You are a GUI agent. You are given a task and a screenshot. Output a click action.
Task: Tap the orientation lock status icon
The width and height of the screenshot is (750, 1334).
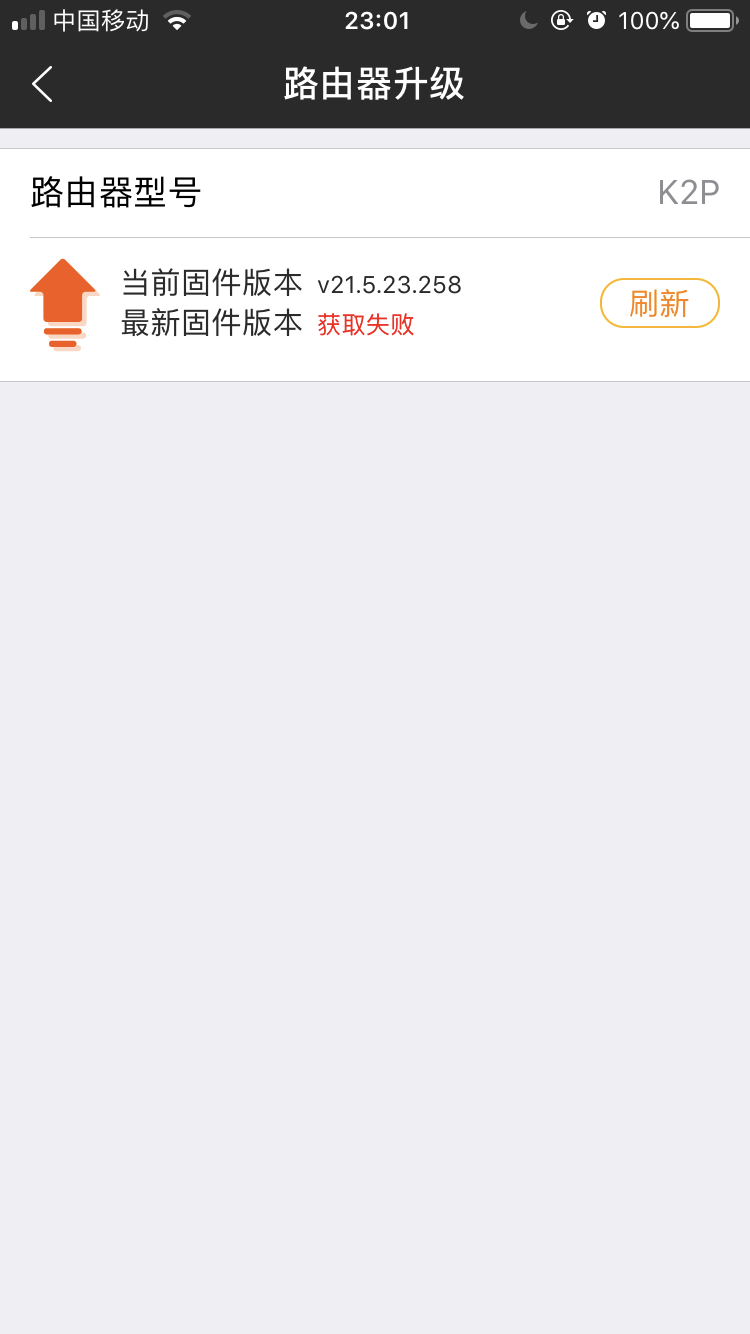(x=563, y=19)
